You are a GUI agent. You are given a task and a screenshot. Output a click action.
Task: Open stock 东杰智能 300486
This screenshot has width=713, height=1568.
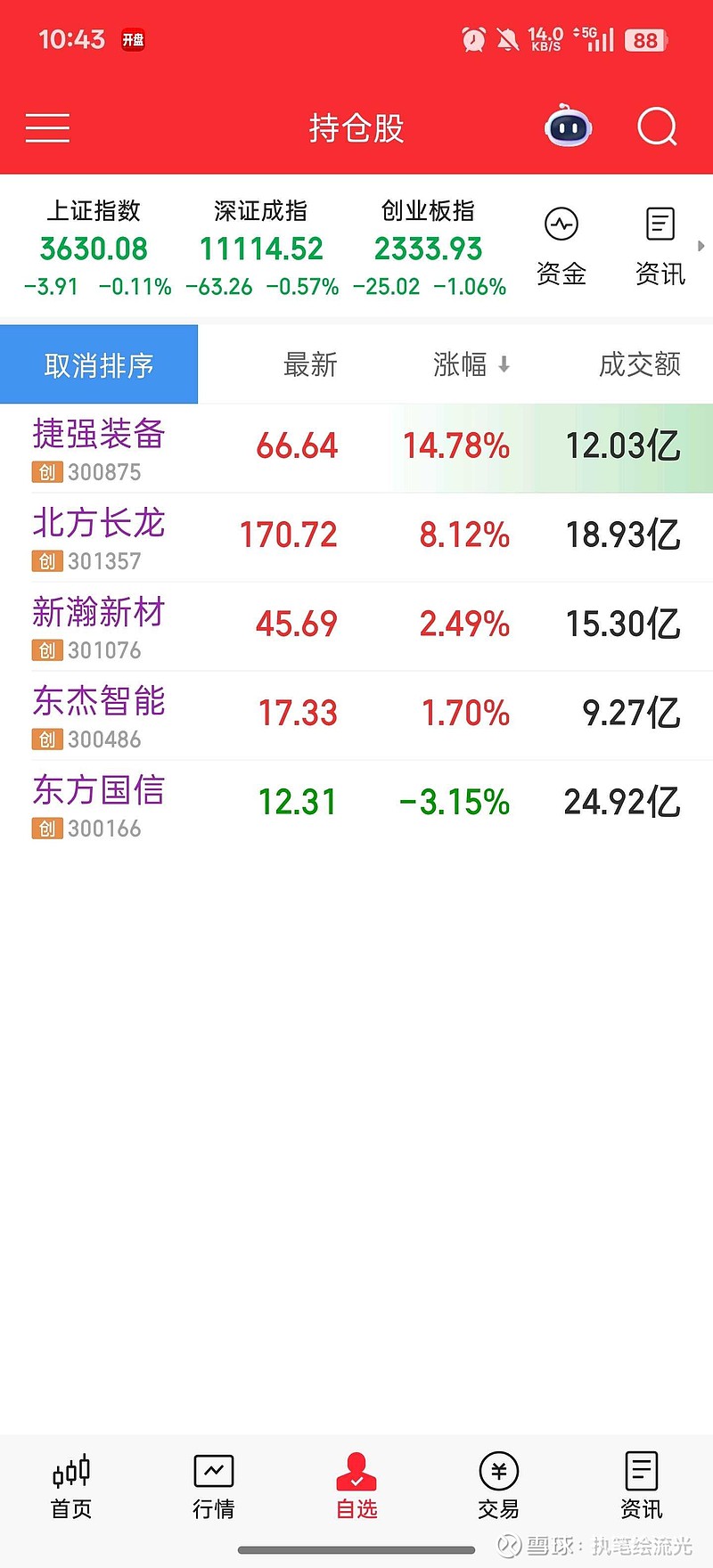pyautogui.click(x=356, y=715)
